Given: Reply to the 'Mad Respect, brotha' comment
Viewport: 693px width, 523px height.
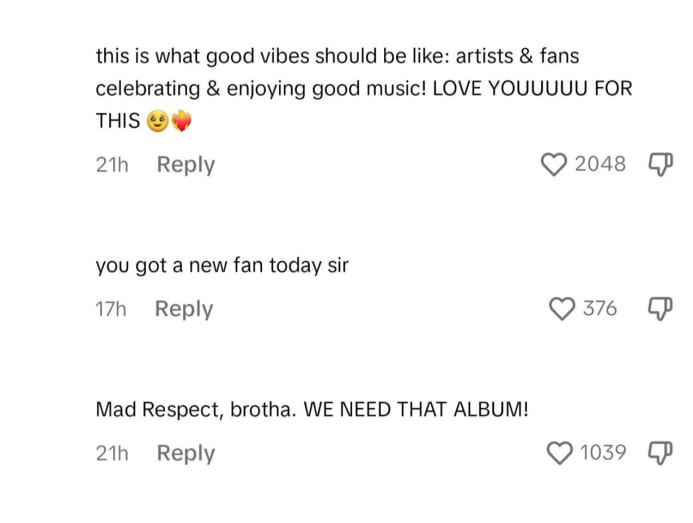Looking at the screenshot, I should (x=185, y=453).
